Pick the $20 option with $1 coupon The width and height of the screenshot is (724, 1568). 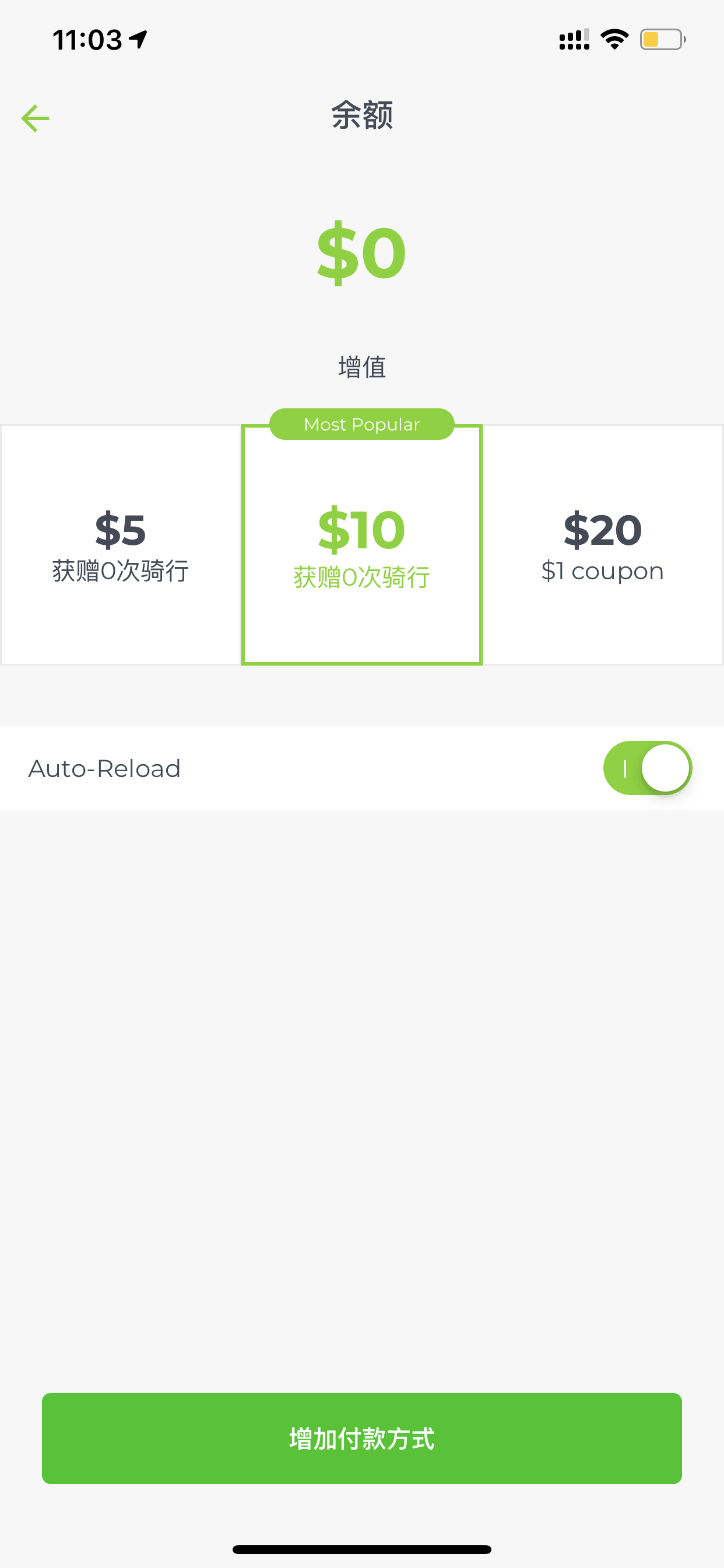coord(603,545)
